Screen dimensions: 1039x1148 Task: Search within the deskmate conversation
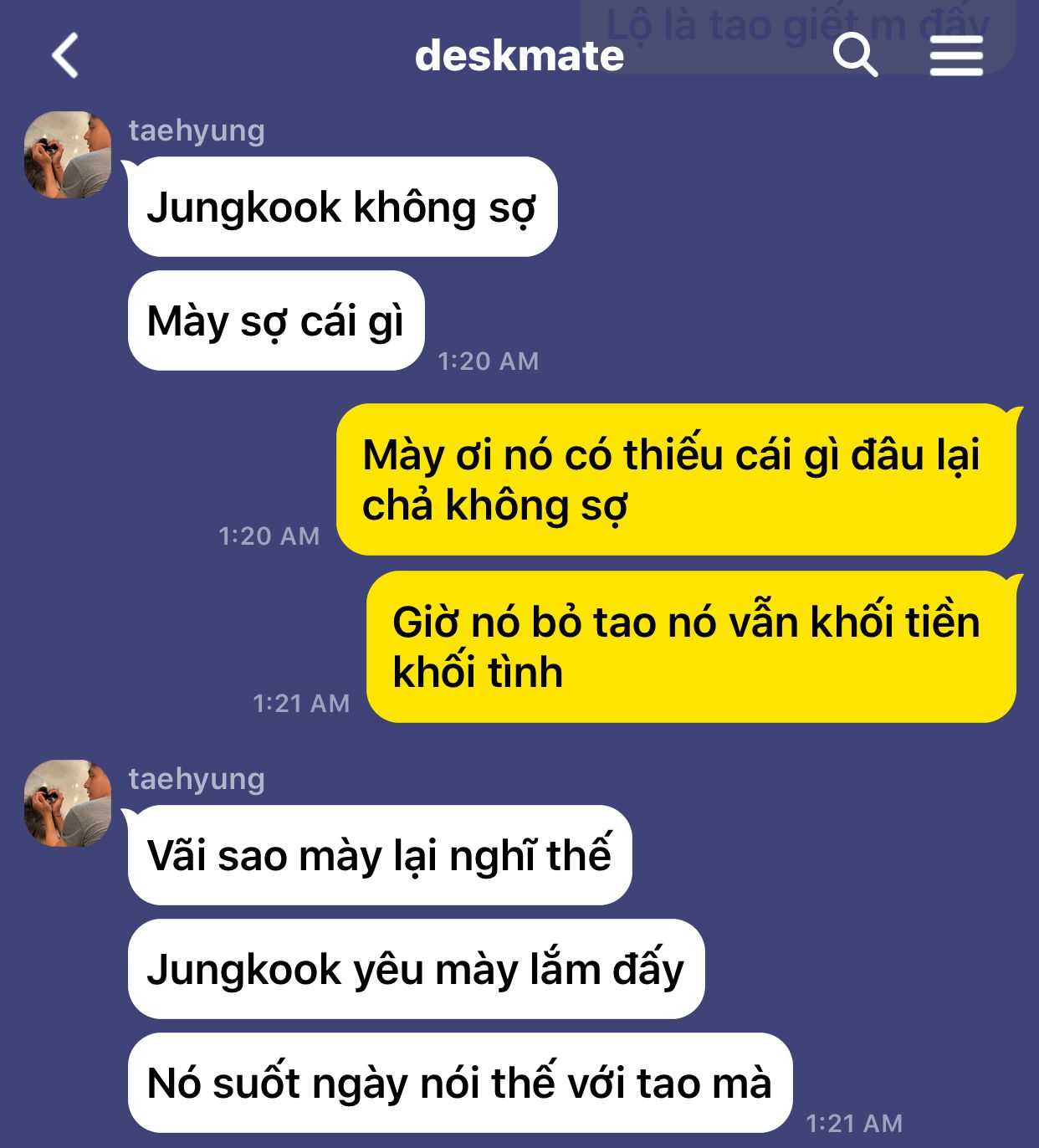(x=855, y=55)
